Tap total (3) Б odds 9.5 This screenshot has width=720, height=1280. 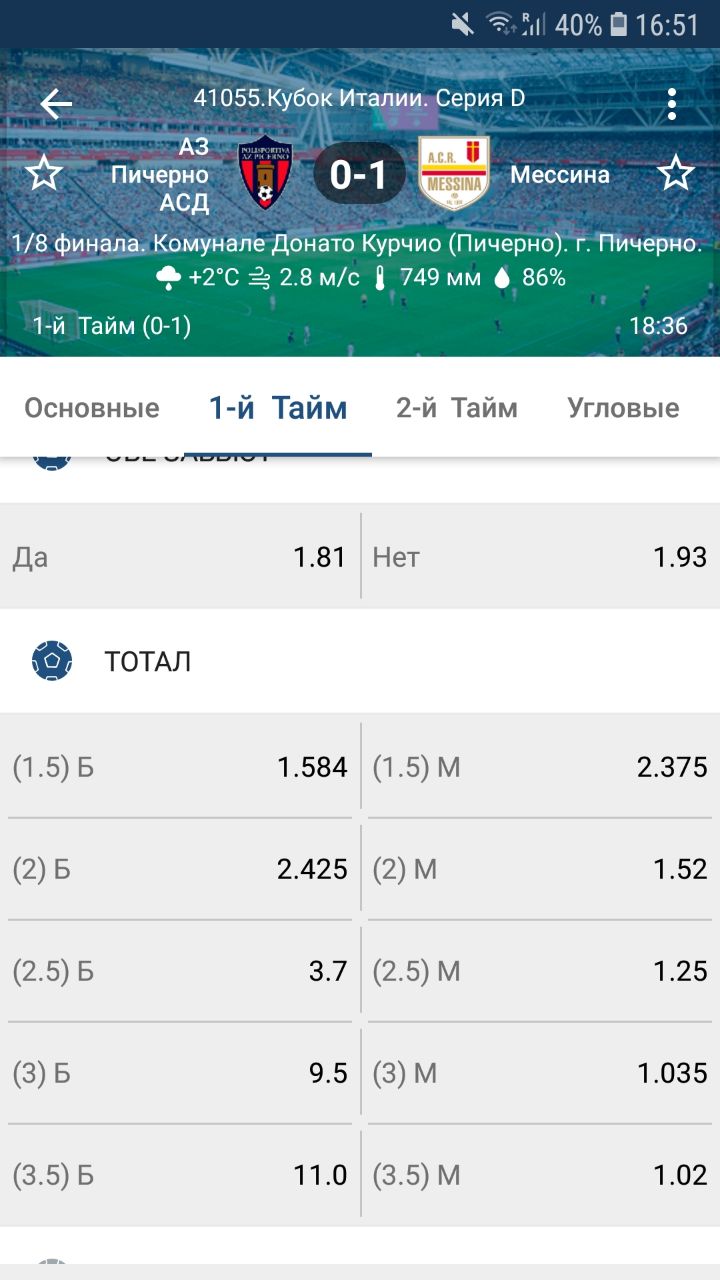pos(180,1073)
